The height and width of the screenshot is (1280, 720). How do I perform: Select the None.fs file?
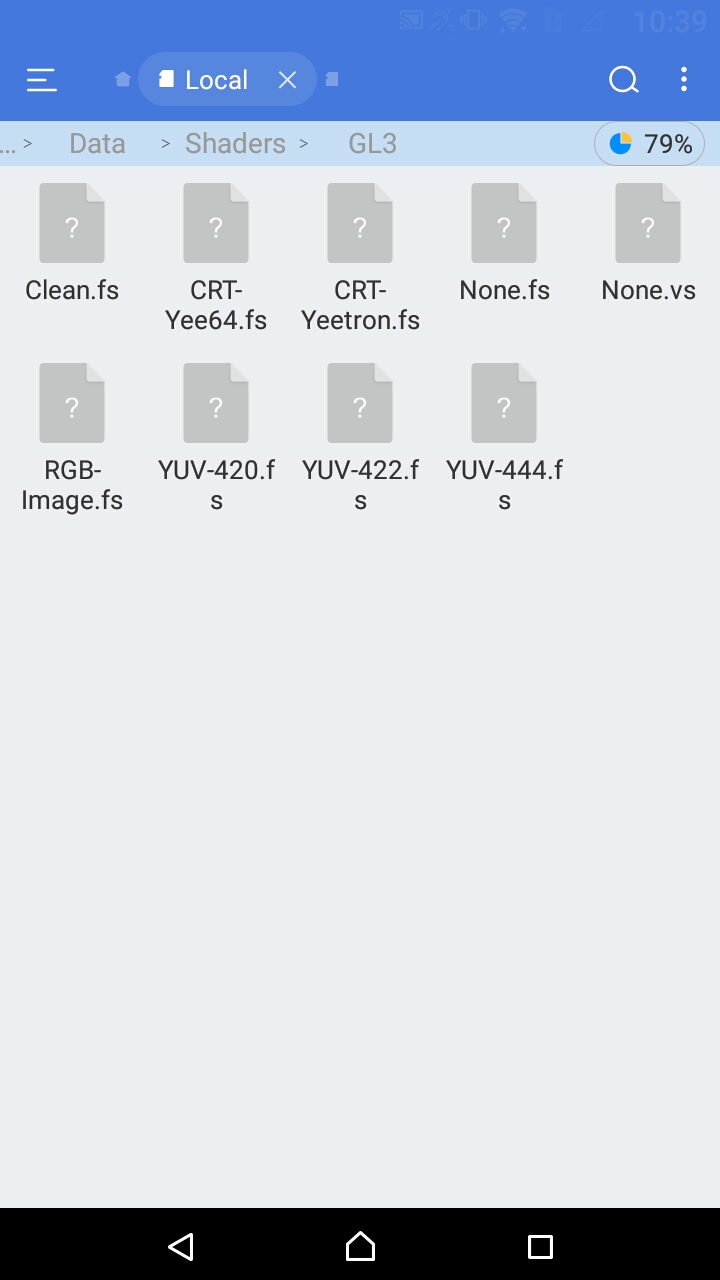(x=504, y=223)
